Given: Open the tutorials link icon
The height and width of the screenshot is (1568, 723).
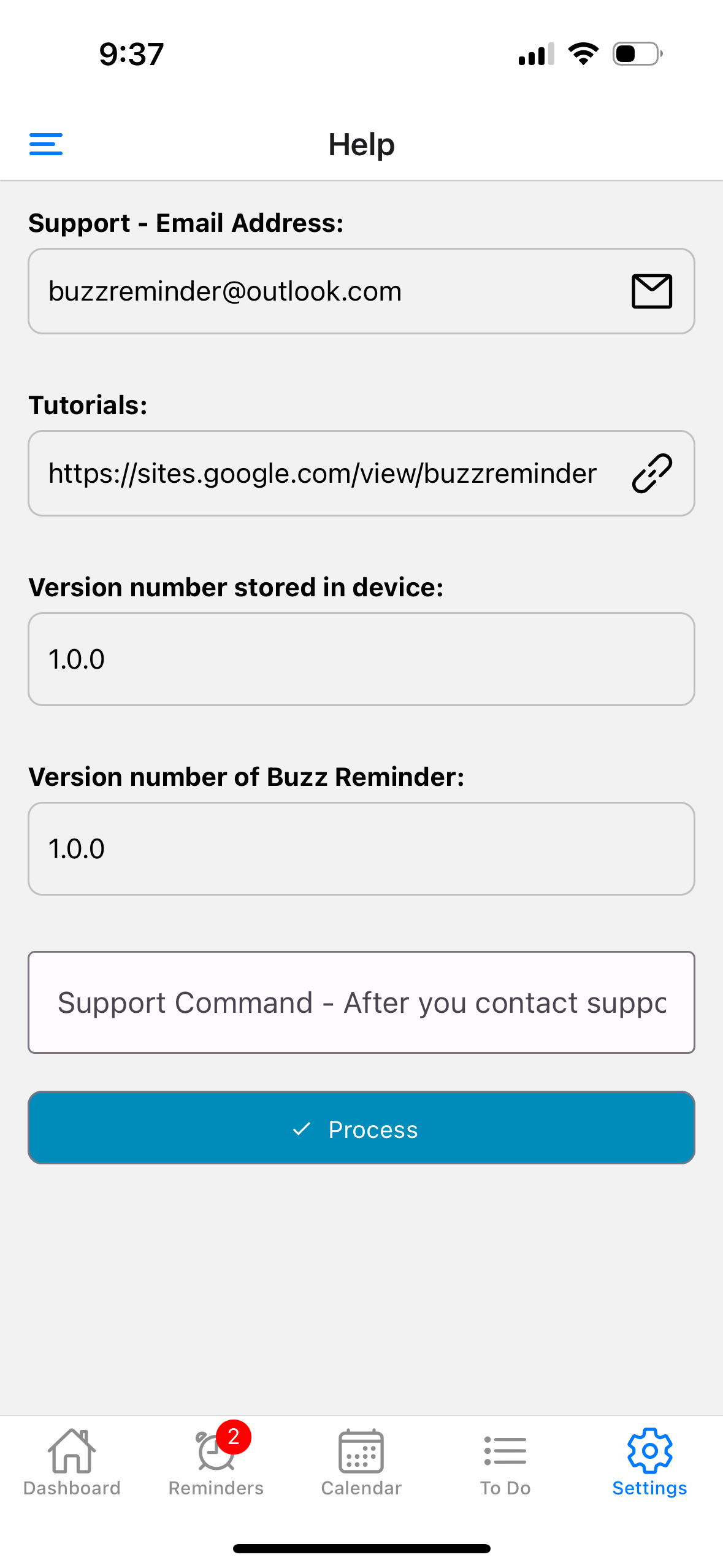Looking at the screenshot, I should (651, 474).
